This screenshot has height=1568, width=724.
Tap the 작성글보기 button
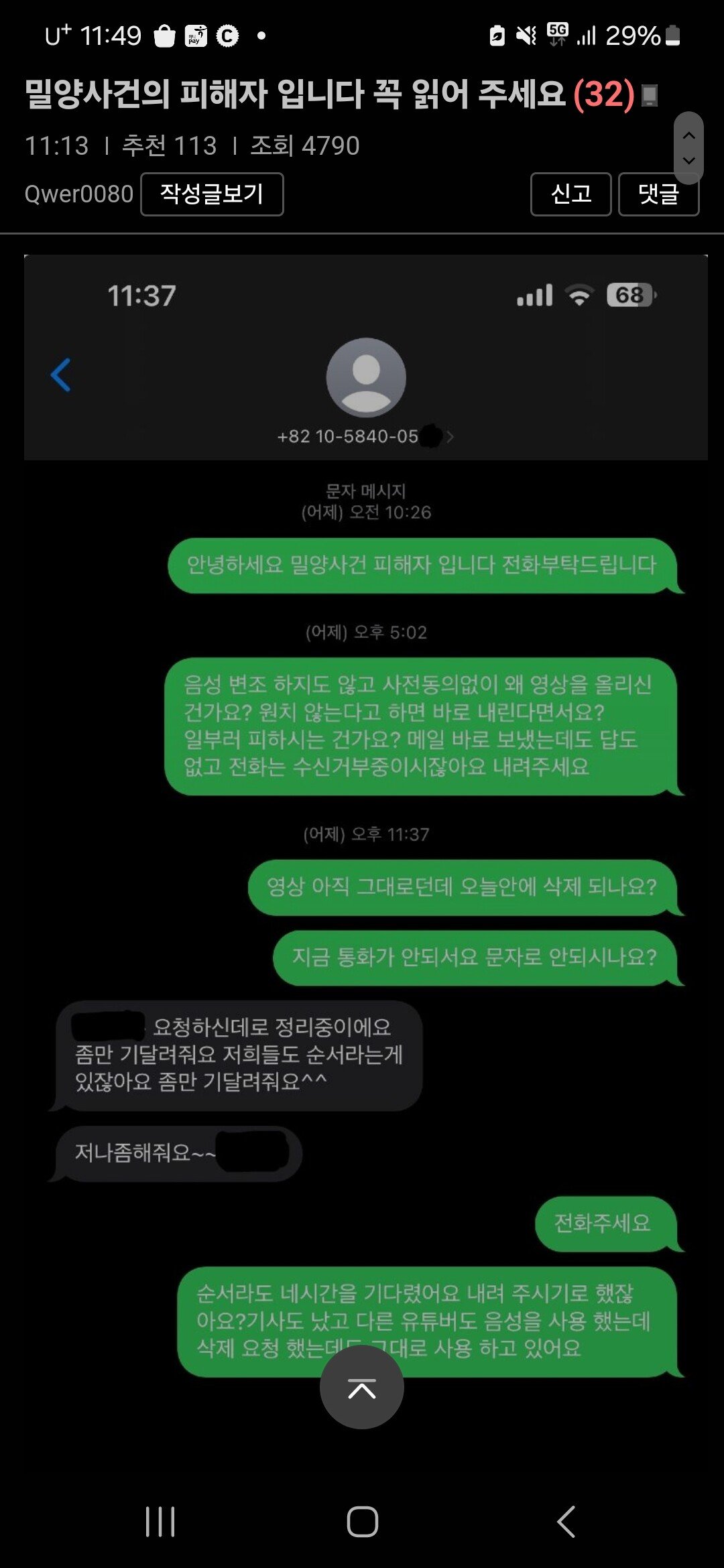pyautogui.click(x=212, y=194)
